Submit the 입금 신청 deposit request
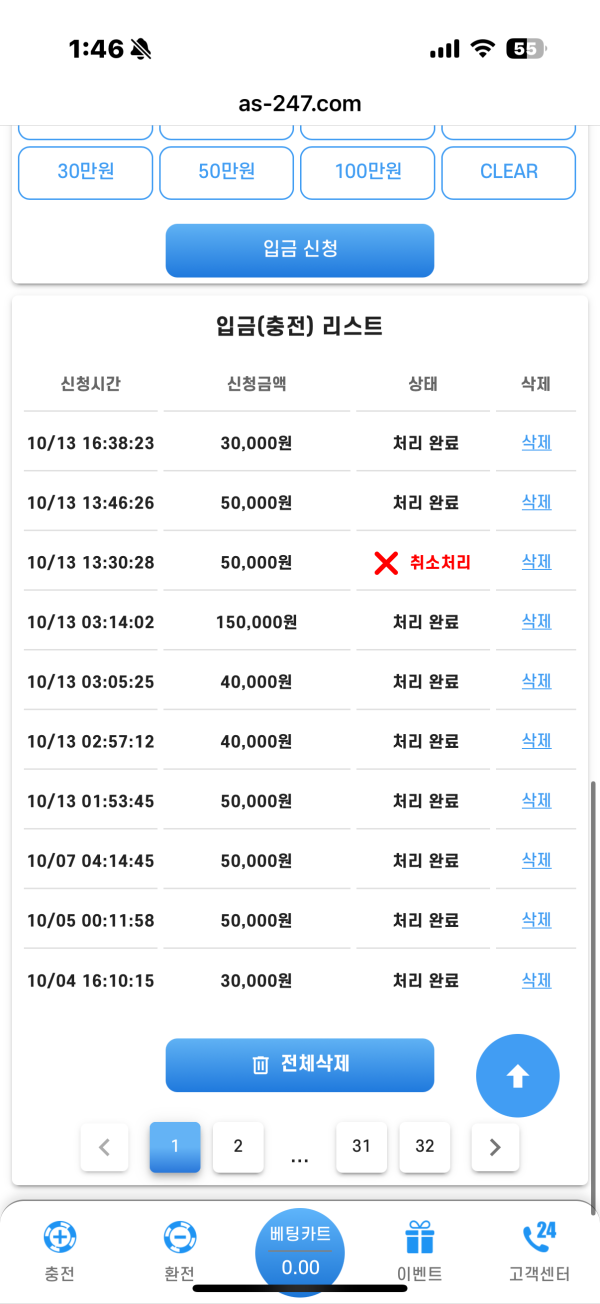600x1304 pixels. (x=300, y=249)
